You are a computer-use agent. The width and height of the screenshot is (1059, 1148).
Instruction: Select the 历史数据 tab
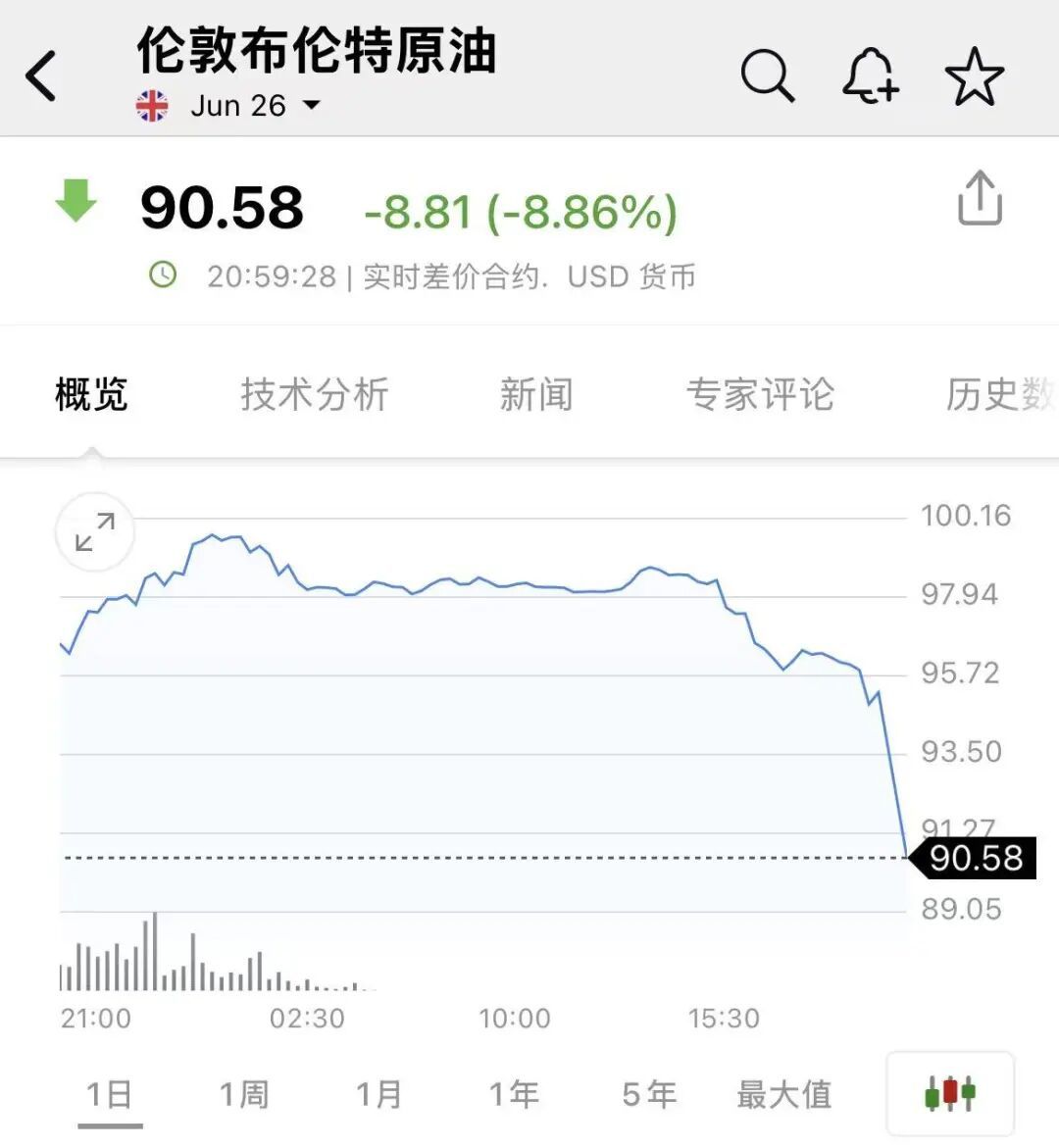998,395
